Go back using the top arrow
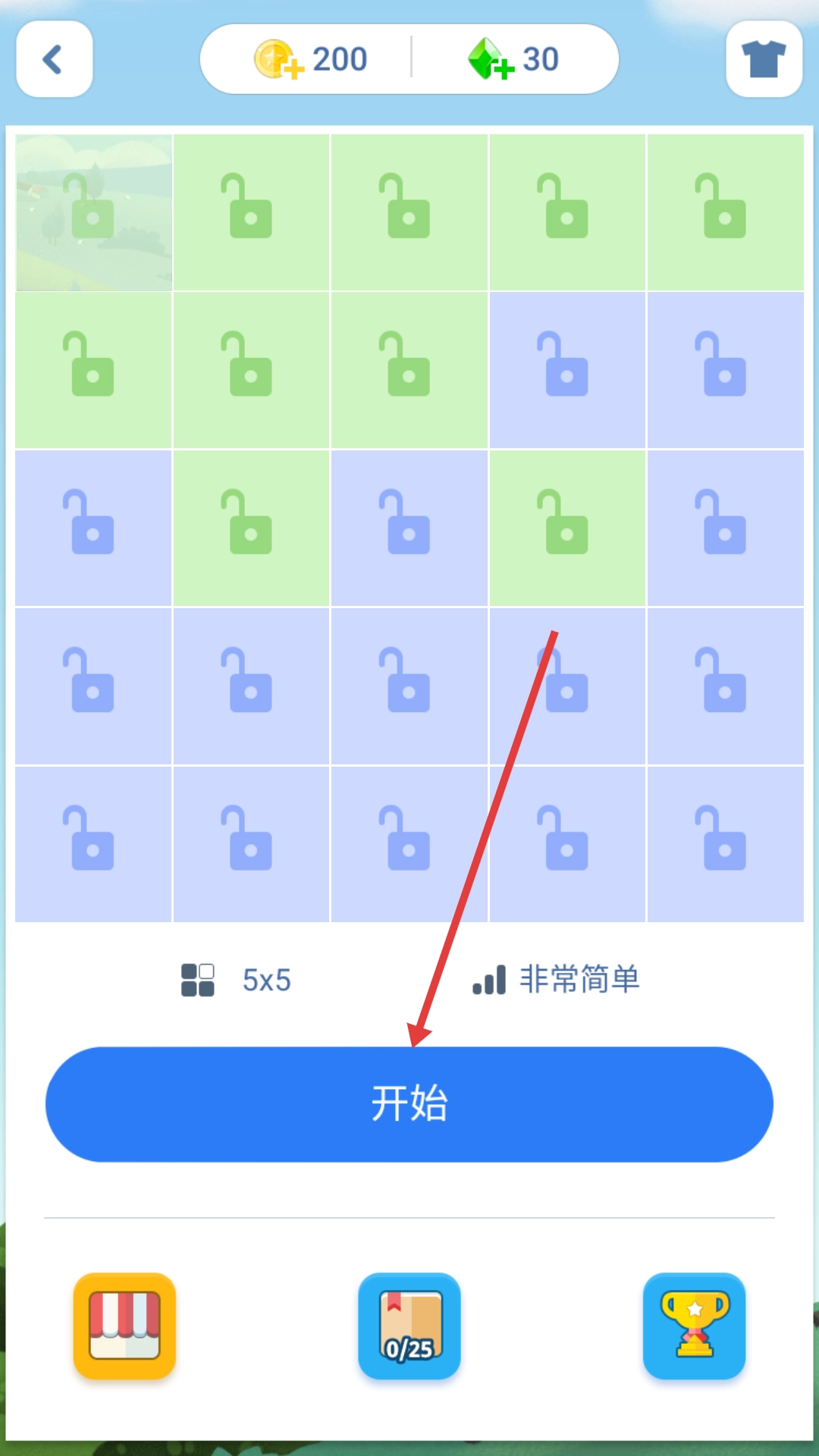This screenshot has width=819, height=1456. coord(54,59)
